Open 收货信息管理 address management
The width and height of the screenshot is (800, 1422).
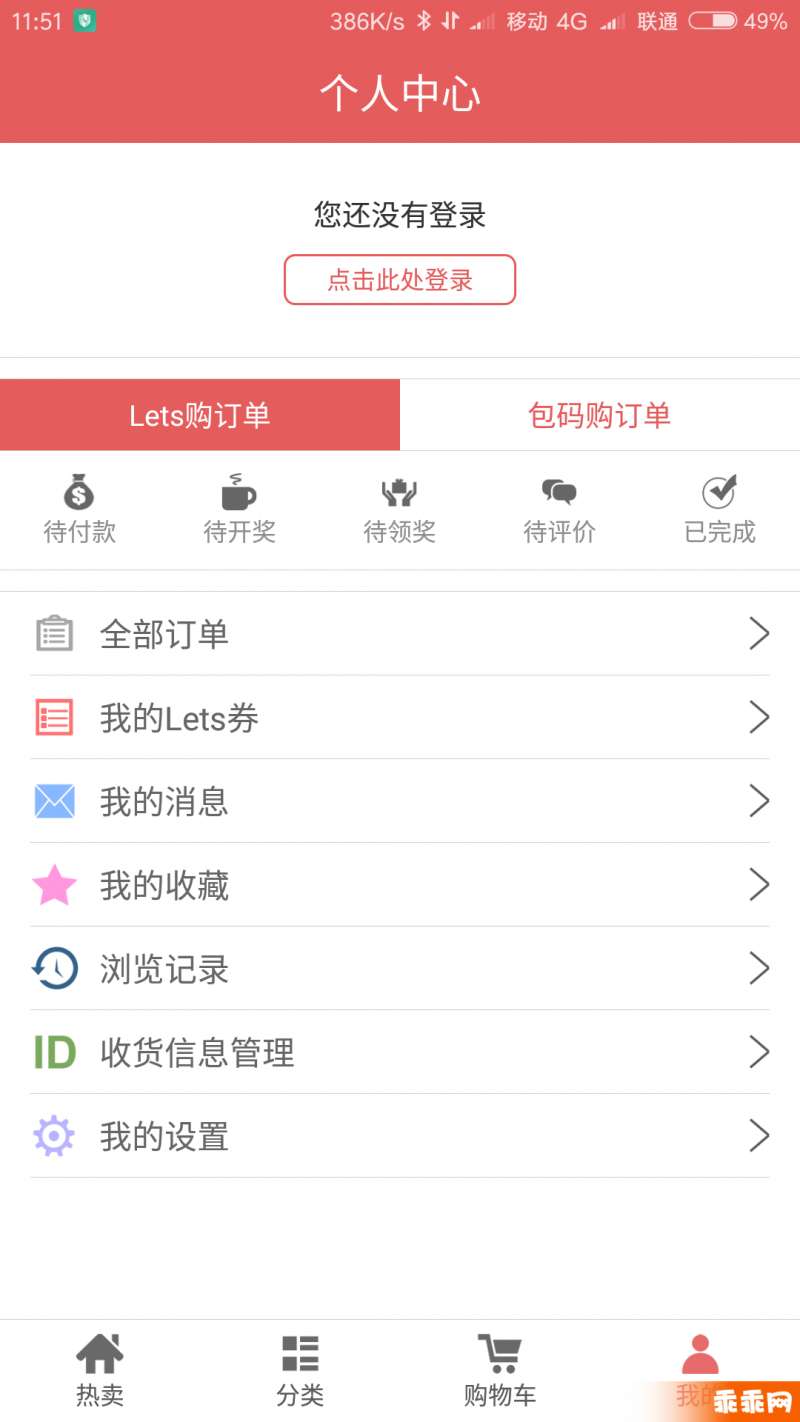click(x=400, y=1053)
